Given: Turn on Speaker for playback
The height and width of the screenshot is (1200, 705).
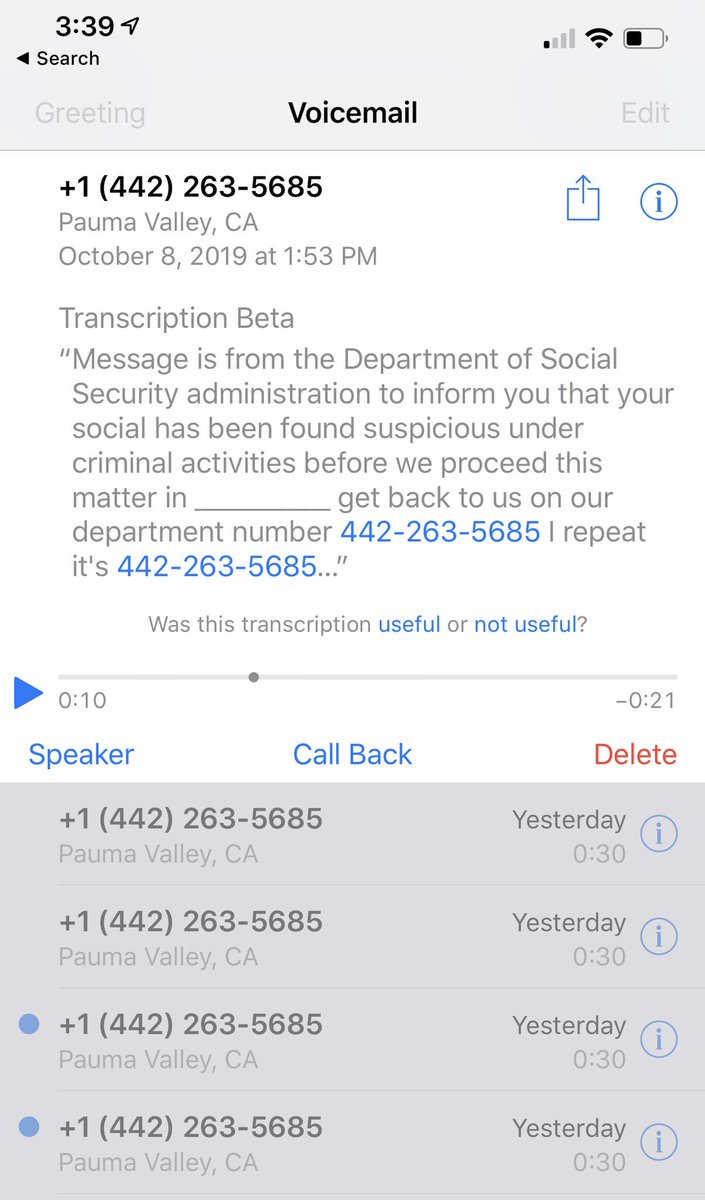Looking at the screenshot, I should point(81,754).
